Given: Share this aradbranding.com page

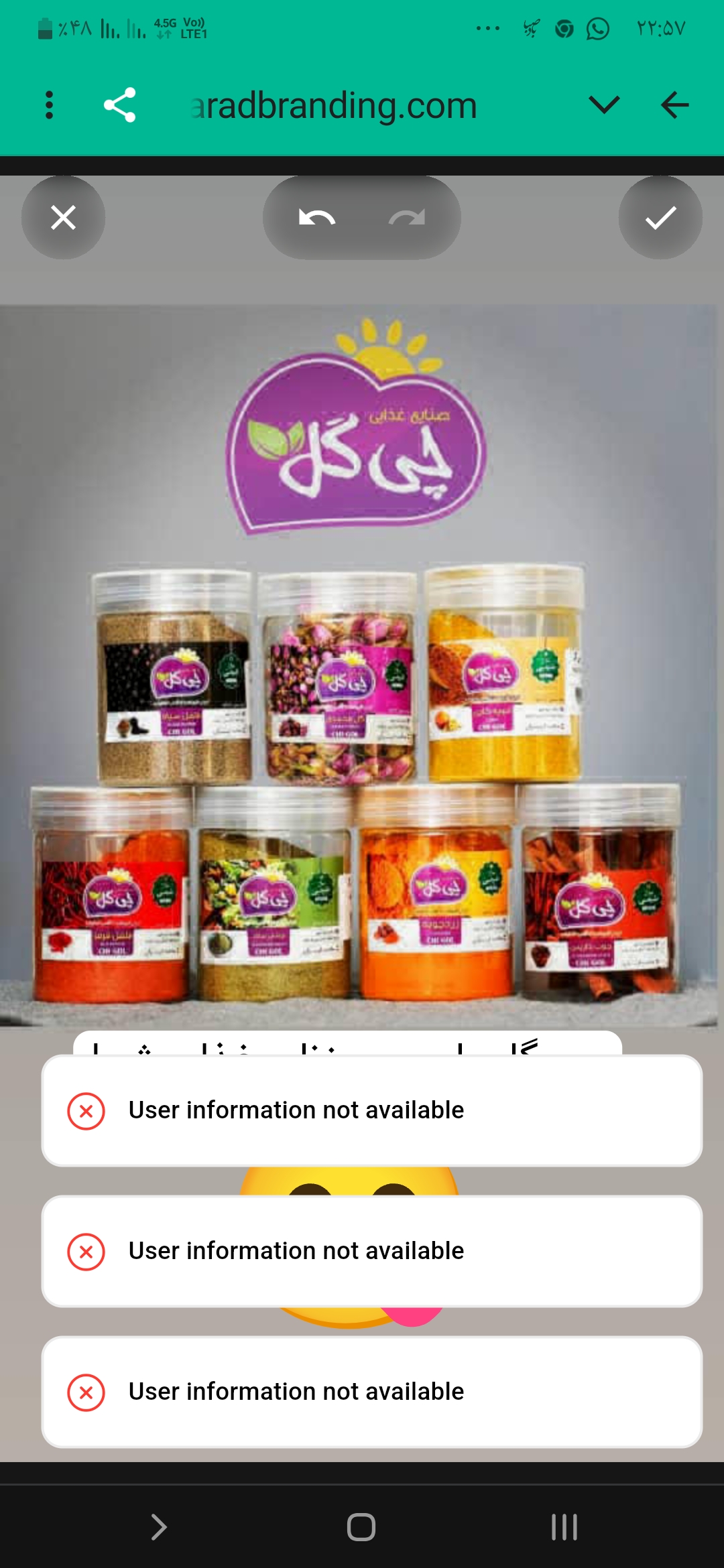Looking at the screenshot, I should pos(120,105).
